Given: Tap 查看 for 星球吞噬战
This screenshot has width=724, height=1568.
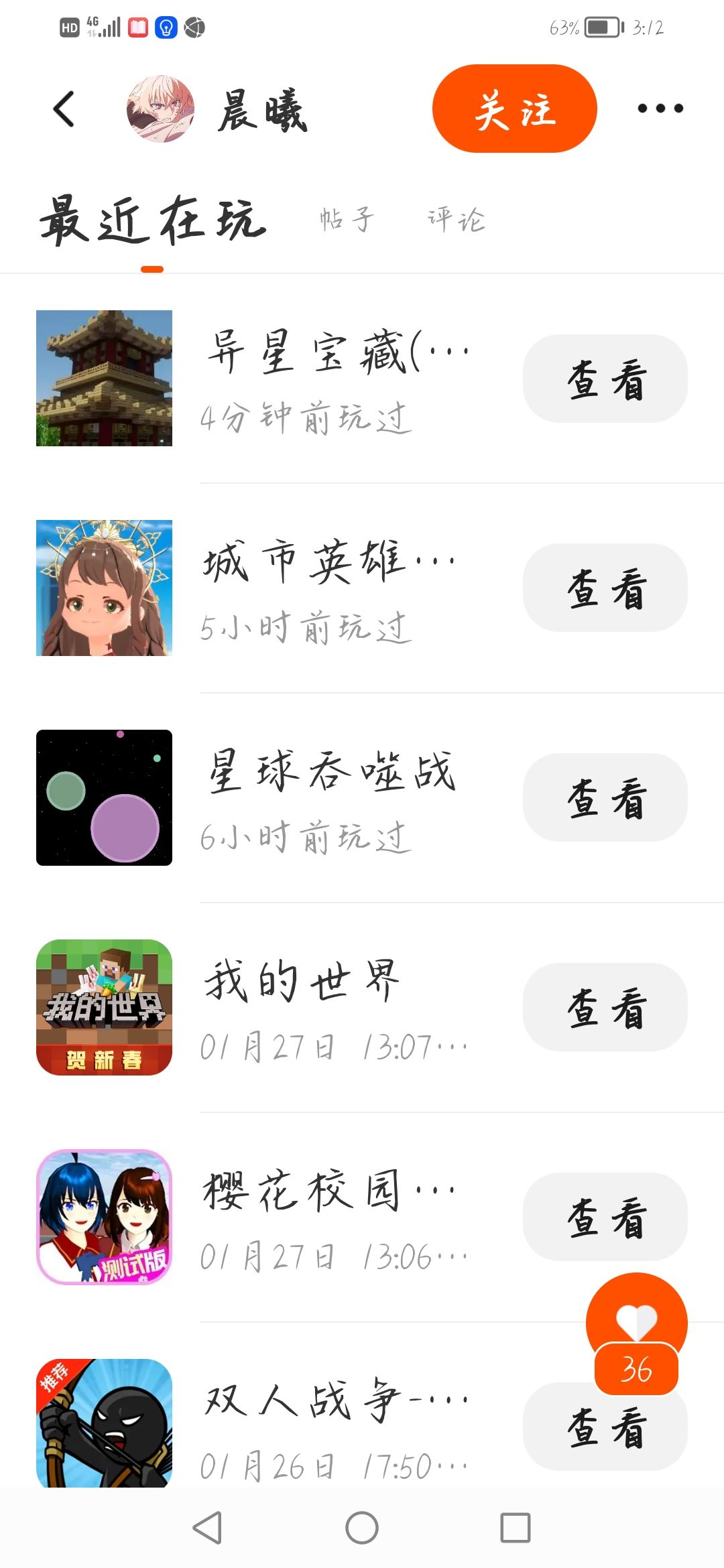Looking at the screenshot, I should [x=605, y=798].
